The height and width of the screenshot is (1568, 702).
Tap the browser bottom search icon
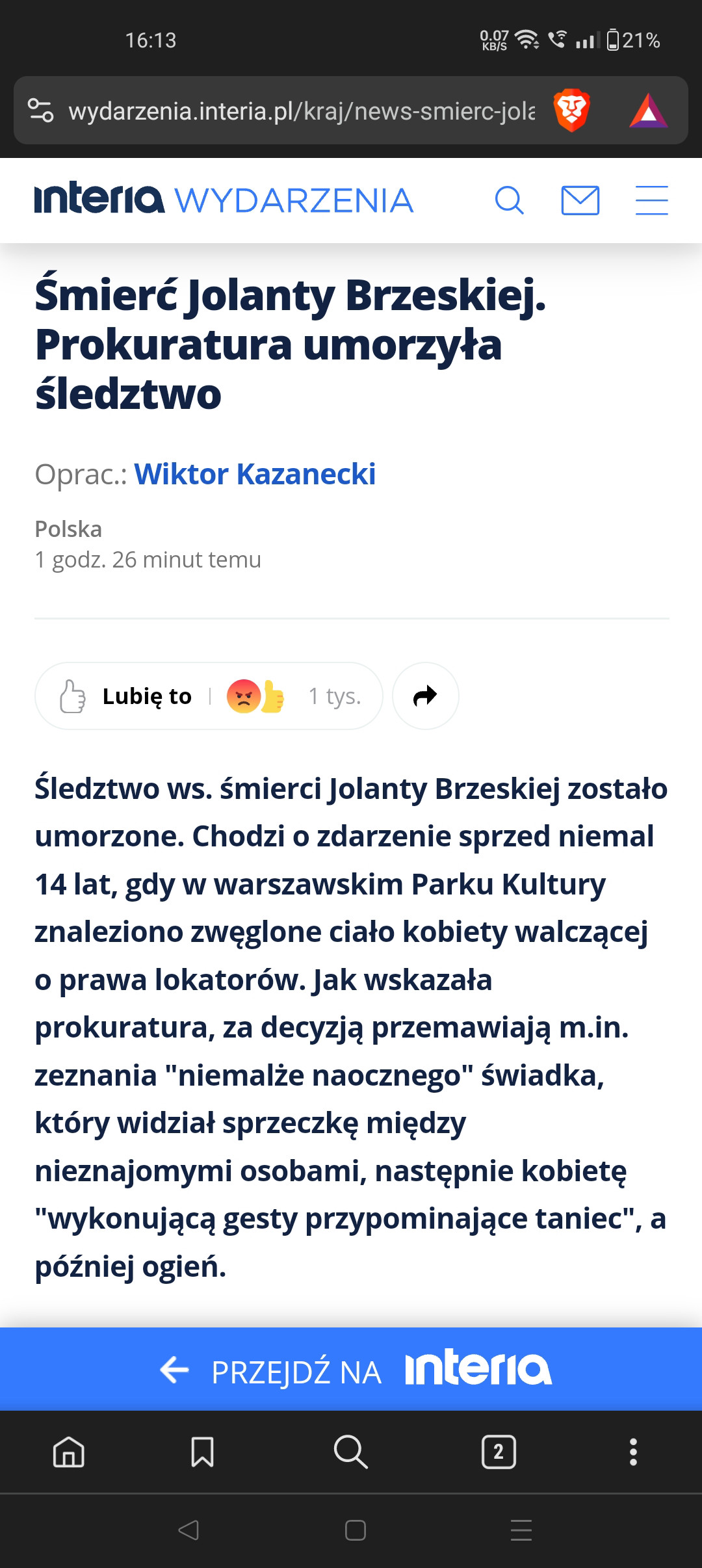[350, 1452]
